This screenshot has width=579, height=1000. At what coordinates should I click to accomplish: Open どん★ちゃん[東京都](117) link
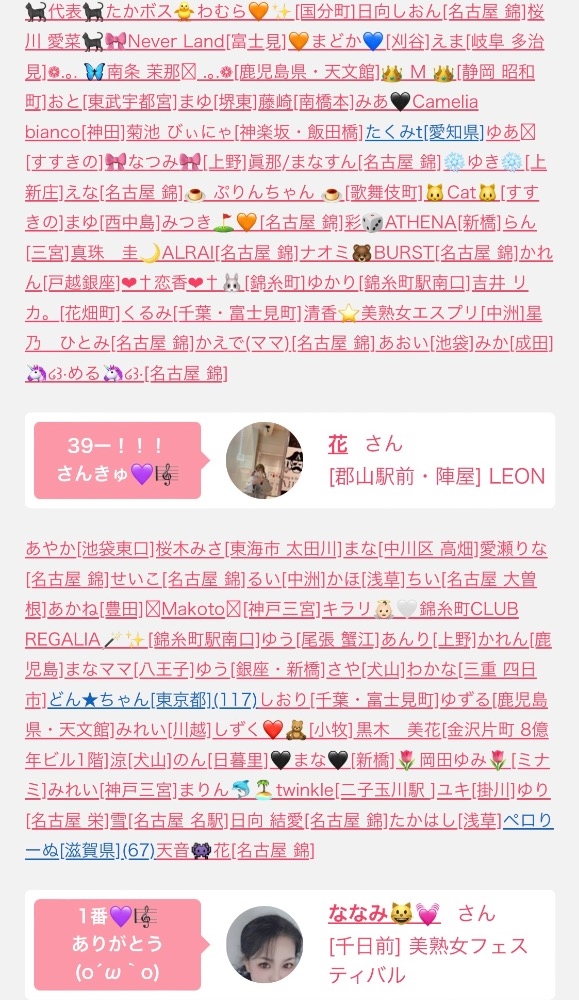tap(152, 700)
